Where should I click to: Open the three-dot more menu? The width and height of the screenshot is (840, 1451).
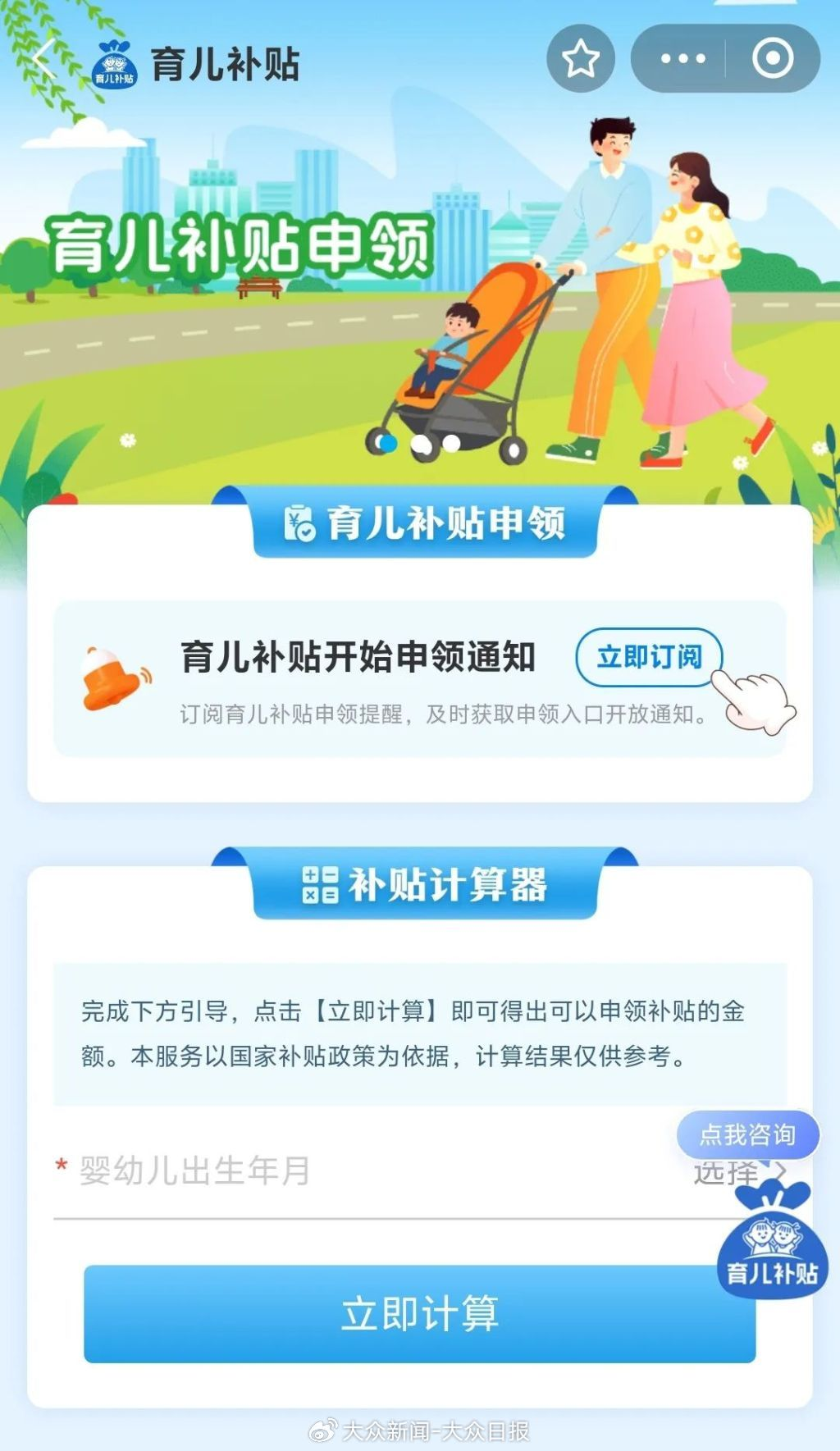tap(682, 59)
